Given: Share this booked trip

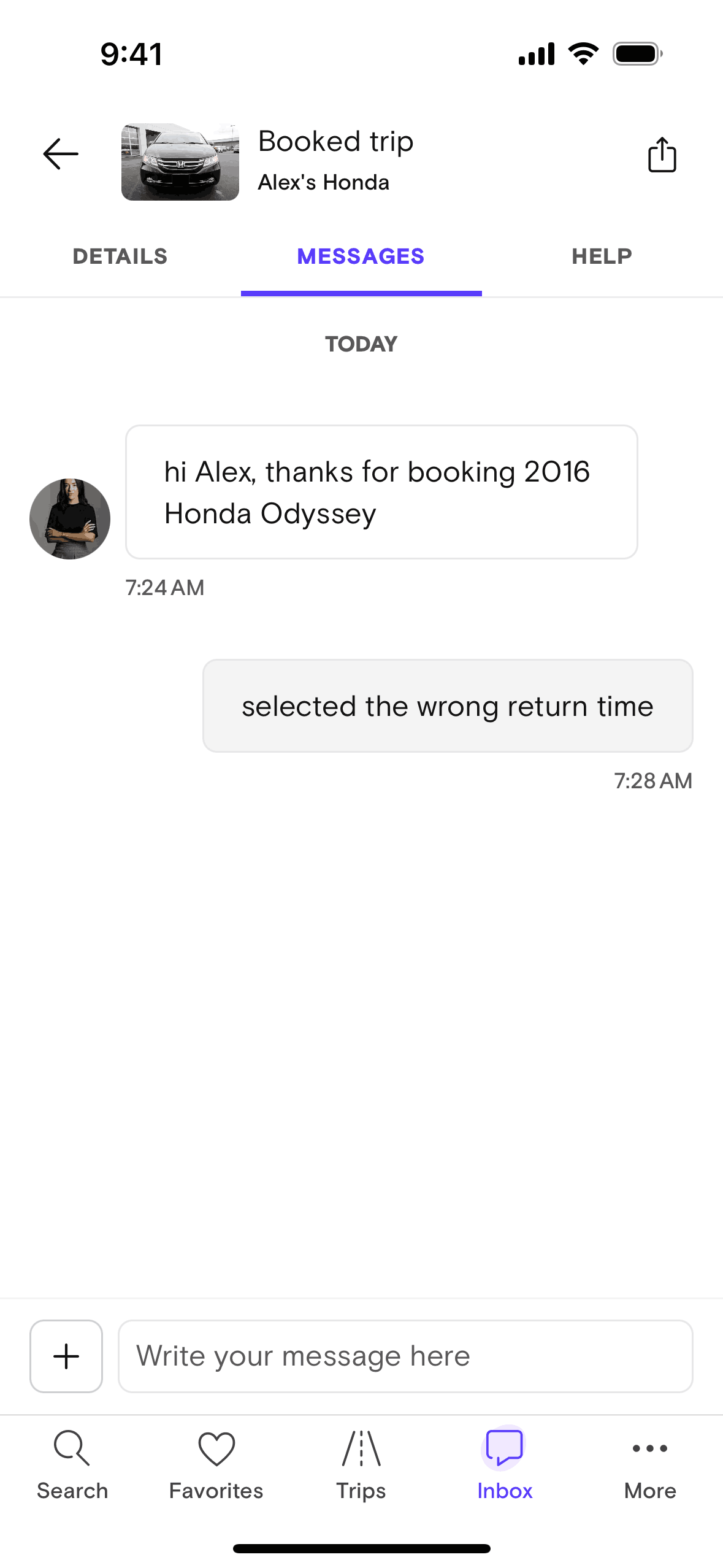Looking at the screenshot, I should point(662,155).
